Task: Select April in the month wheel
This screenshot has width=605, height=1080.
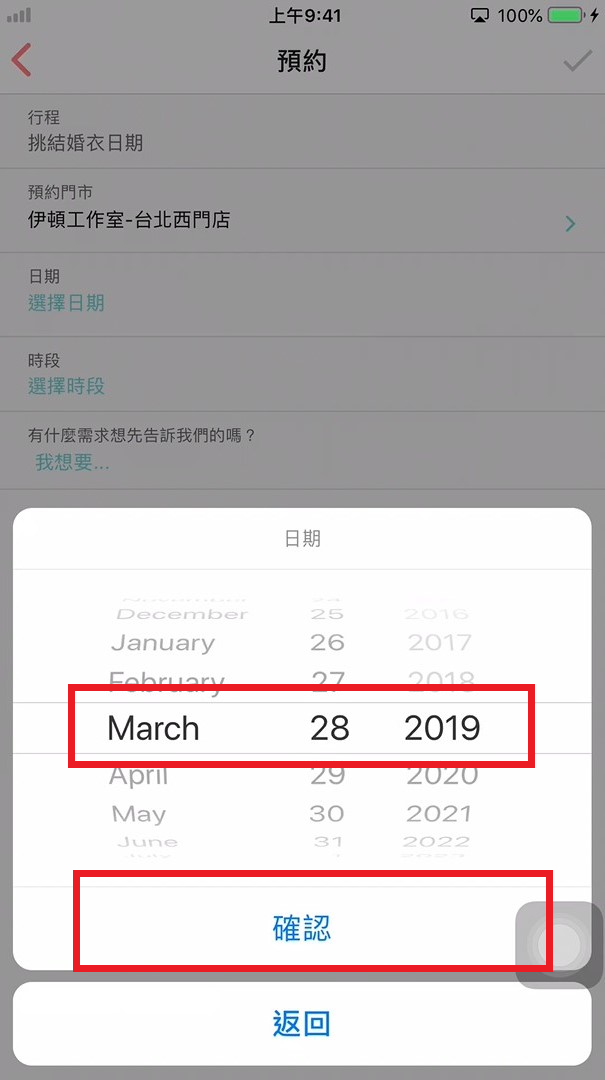Action: [x=138, y=776]
